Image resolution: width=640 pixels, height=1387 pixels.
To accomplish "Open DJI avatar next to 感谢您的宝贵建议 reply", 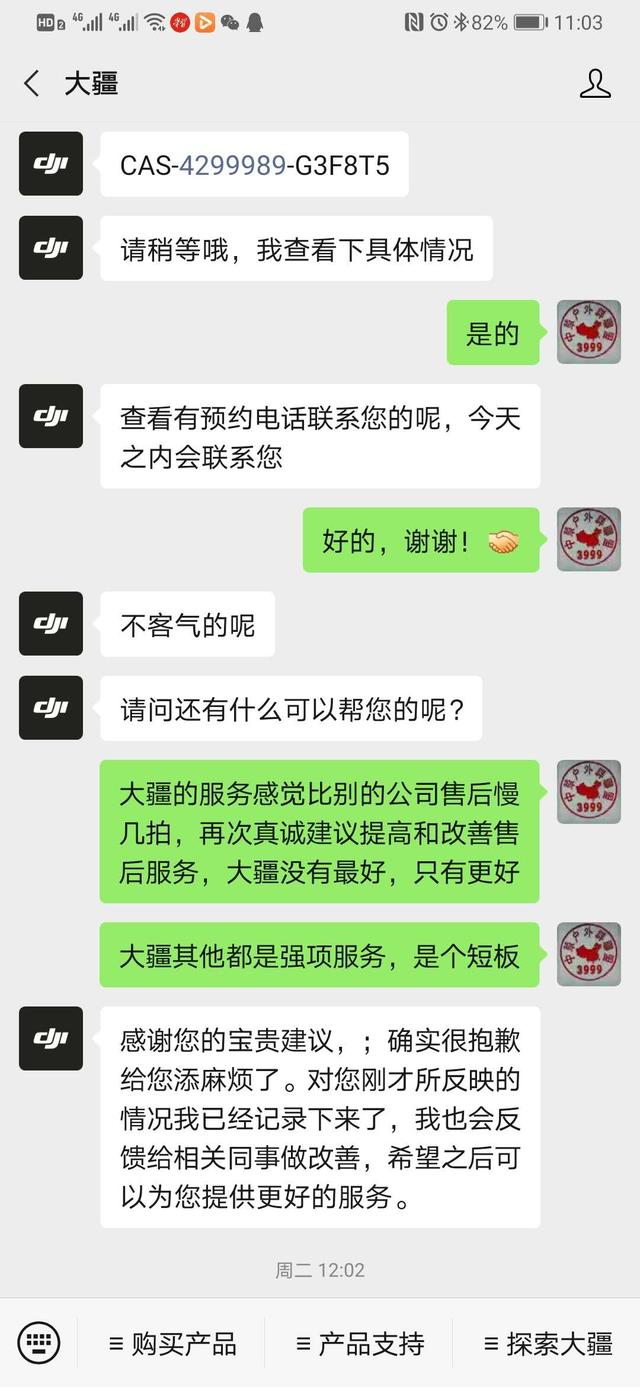I will coord(51,1038).
